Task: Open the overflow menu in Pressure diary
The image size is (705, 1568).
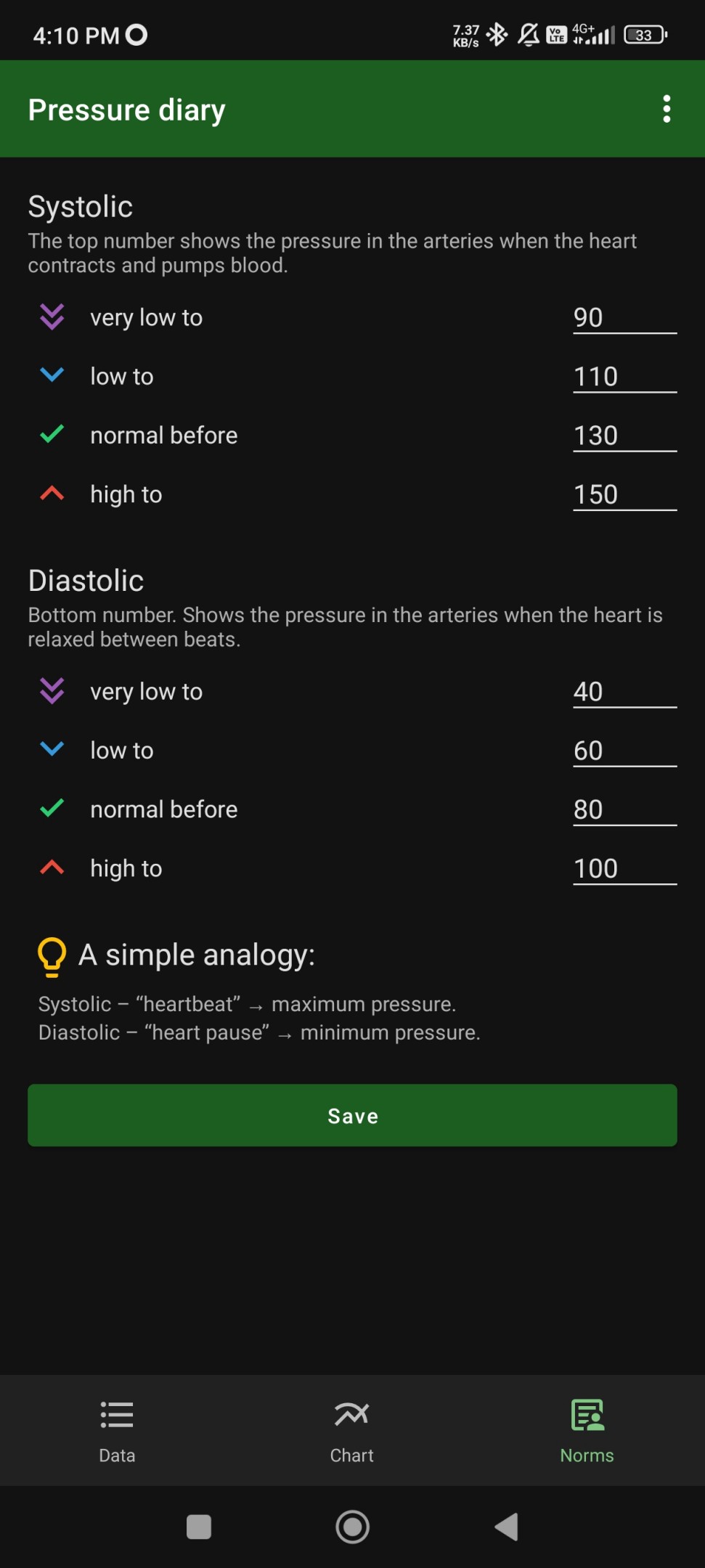Action: coord(666,109)
